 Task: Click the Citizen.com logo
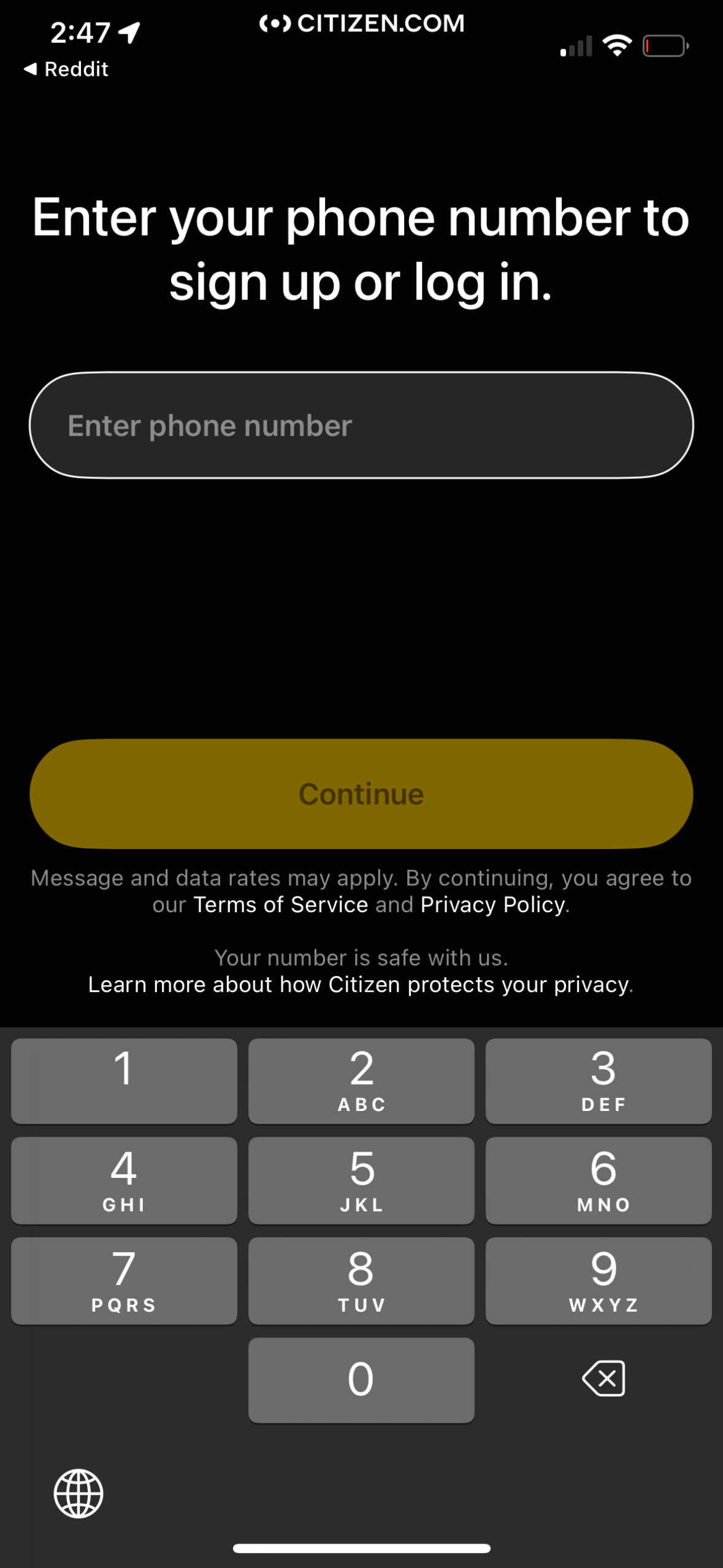coord(361,23)
